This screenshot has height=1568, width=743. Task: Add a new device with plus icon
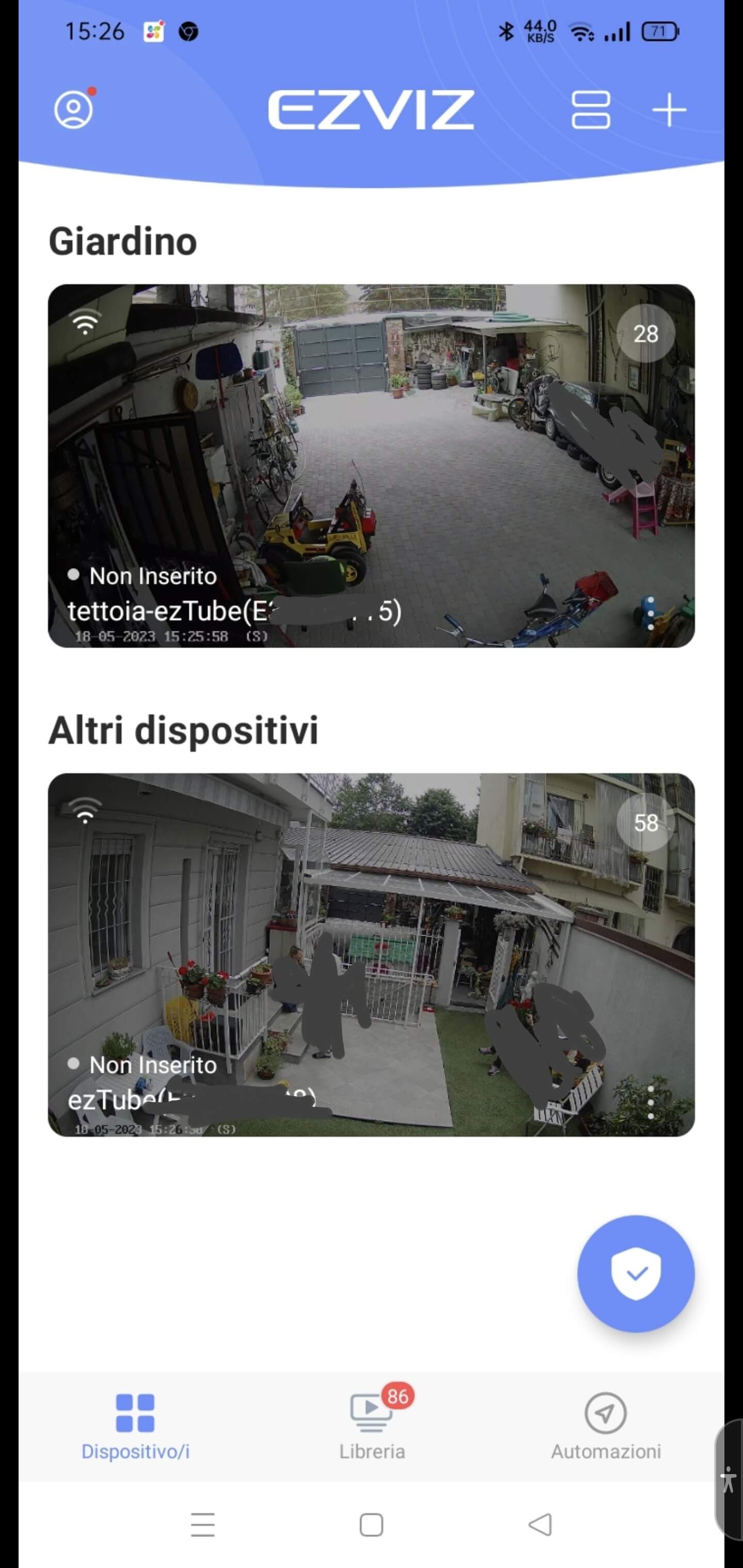click(x=669, y=110)
